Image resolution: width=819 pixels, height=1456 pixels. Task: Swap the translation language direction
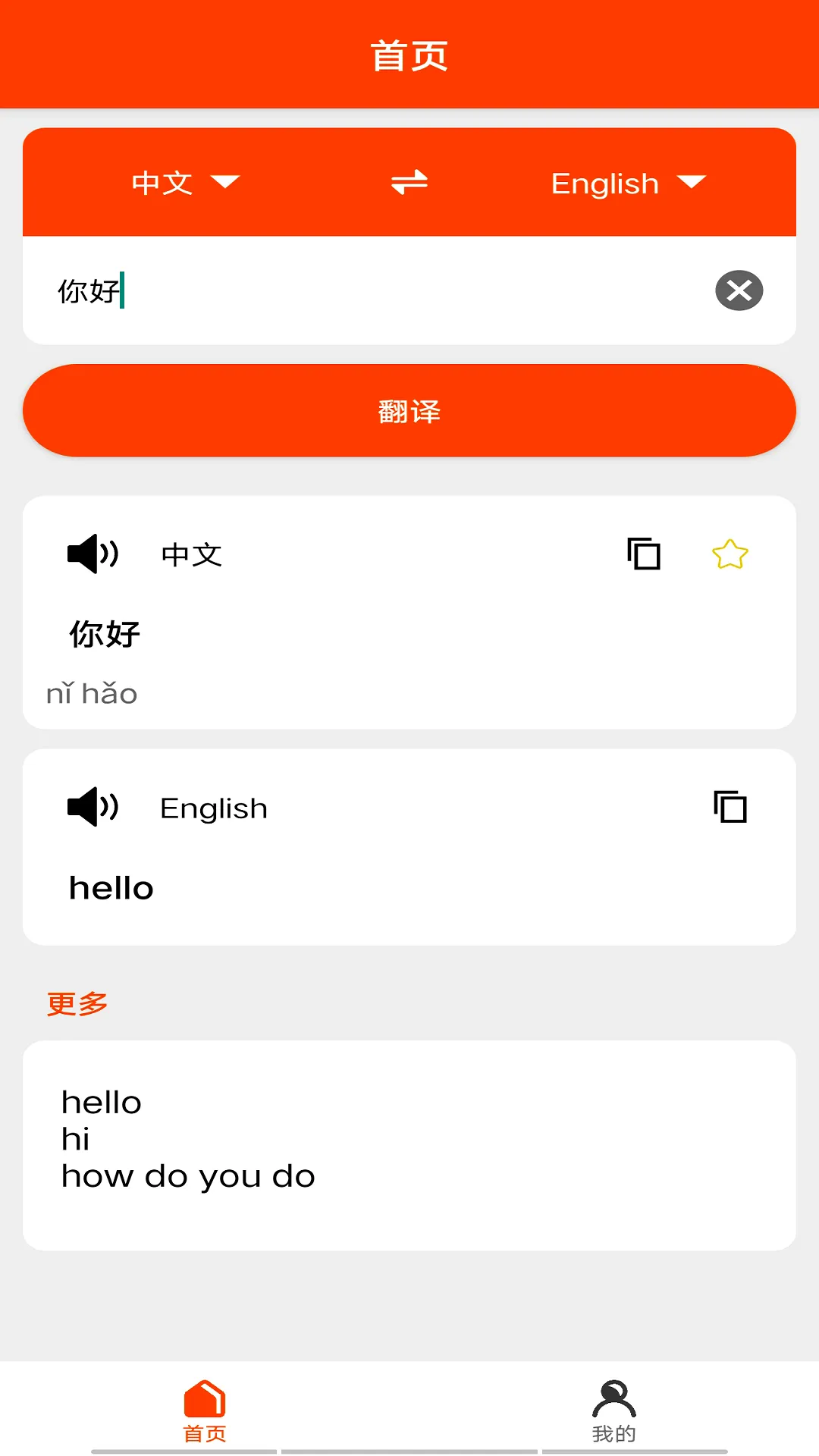(409, 183)
